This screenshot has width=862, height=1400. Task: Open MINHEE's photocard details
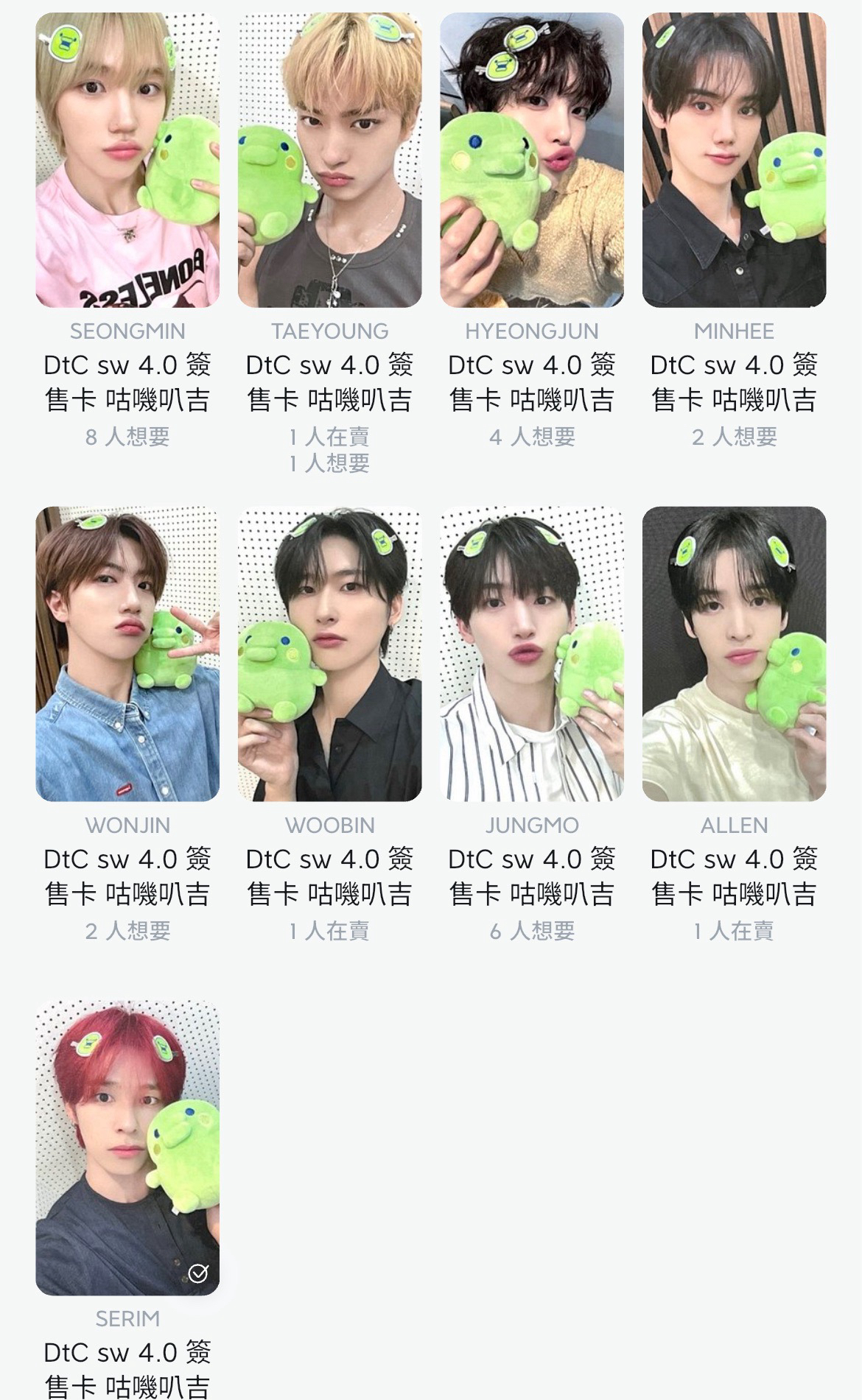(734, 160)
